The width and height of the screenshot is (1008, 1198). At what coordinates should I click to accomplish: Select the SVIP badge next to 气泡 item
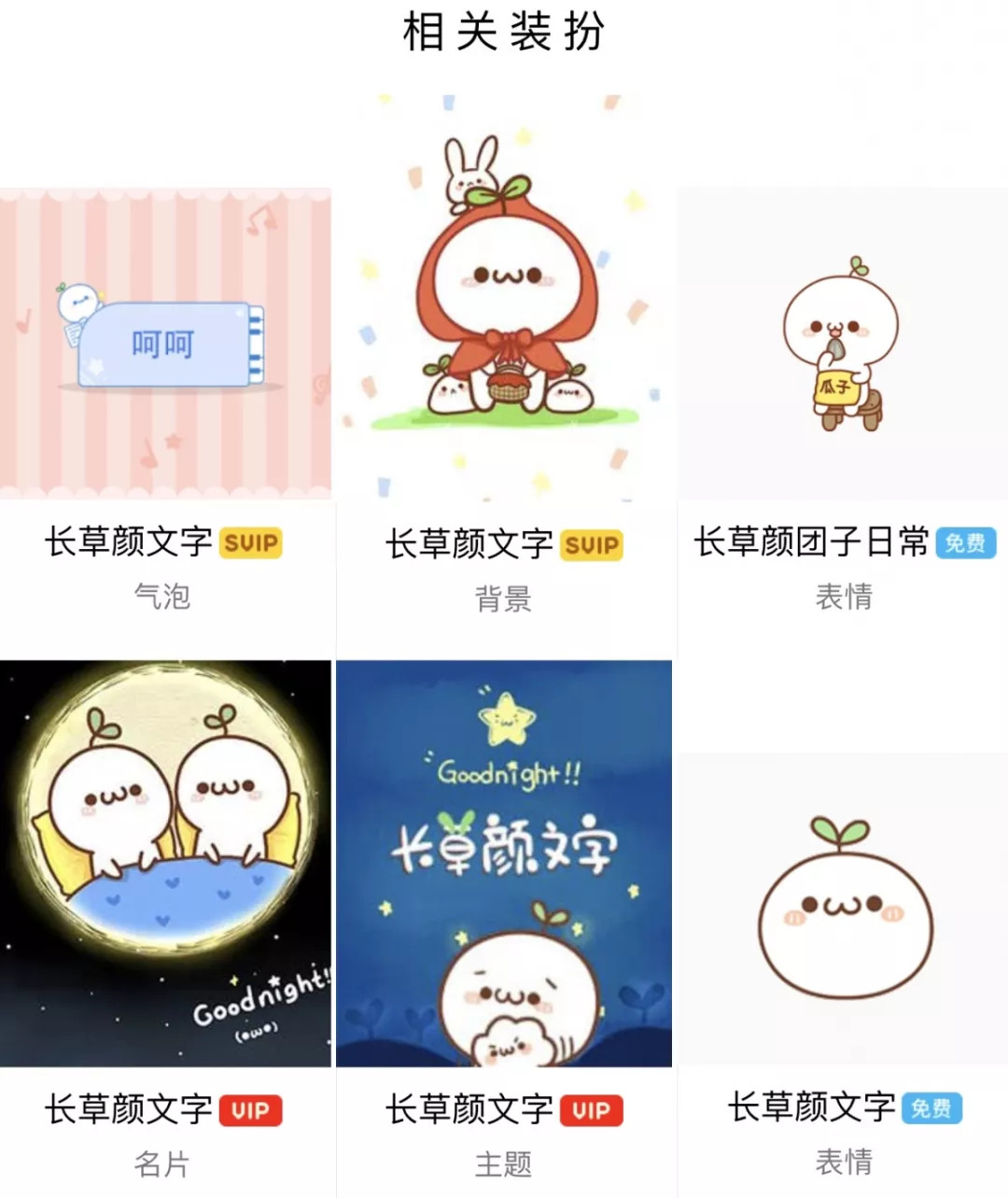pyautogui.click(x=252, y=542)
